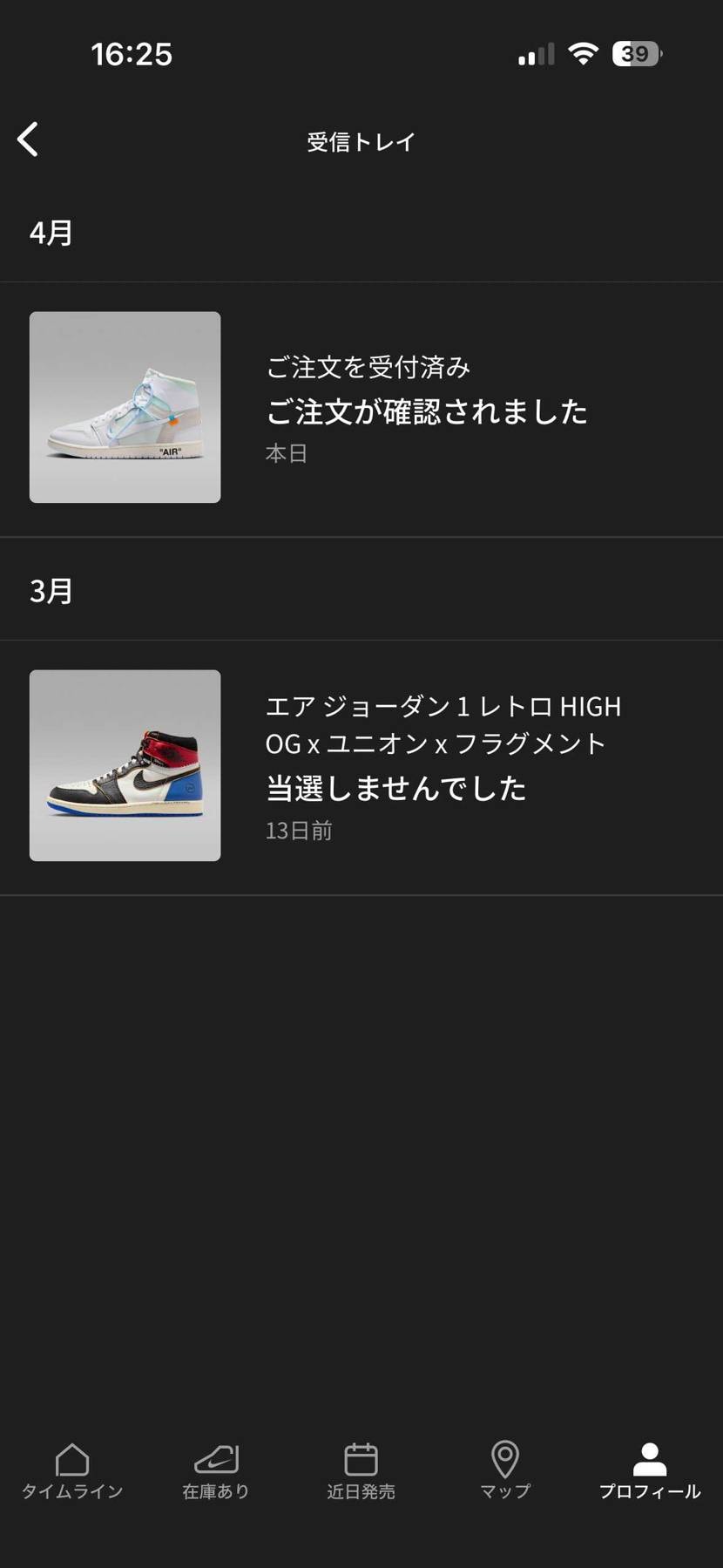Tap the Union x Fragment sneaker thumbnail
This screenshot has height=1568, width=723.
click(x=125, y=765)
